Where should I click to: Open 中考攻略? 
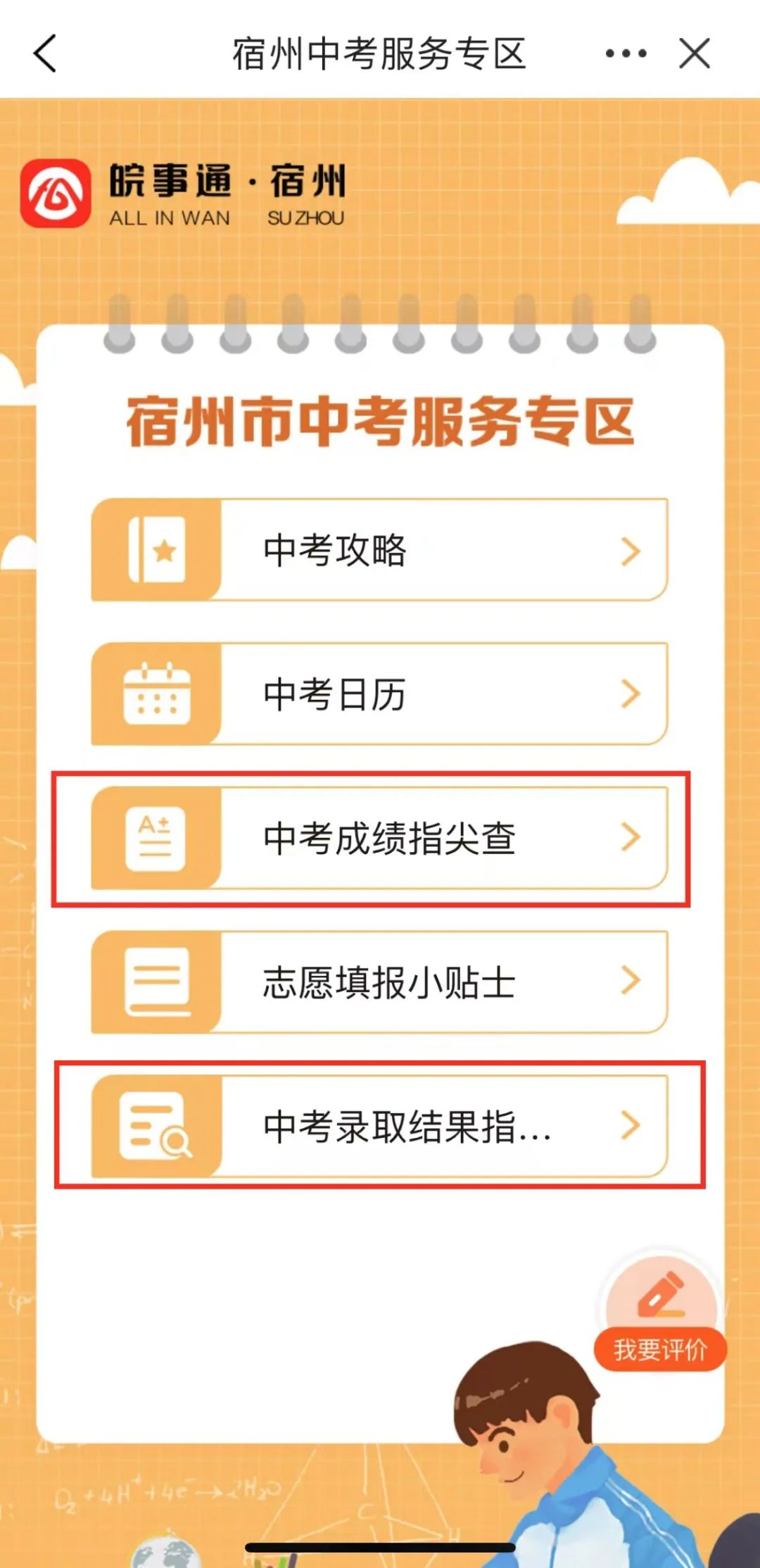coord(380,550)
